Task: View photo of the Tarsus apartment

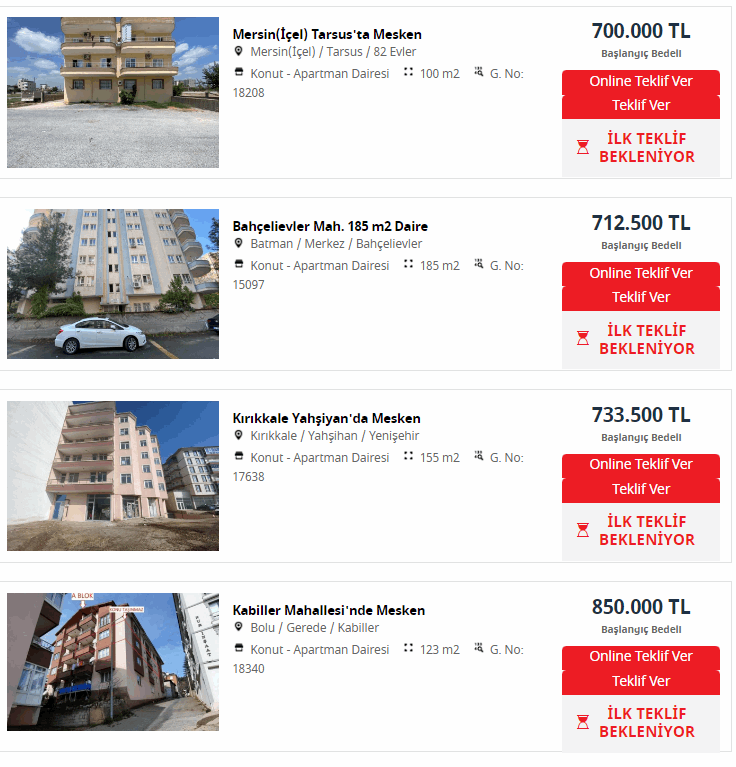Action: point(113,92)
